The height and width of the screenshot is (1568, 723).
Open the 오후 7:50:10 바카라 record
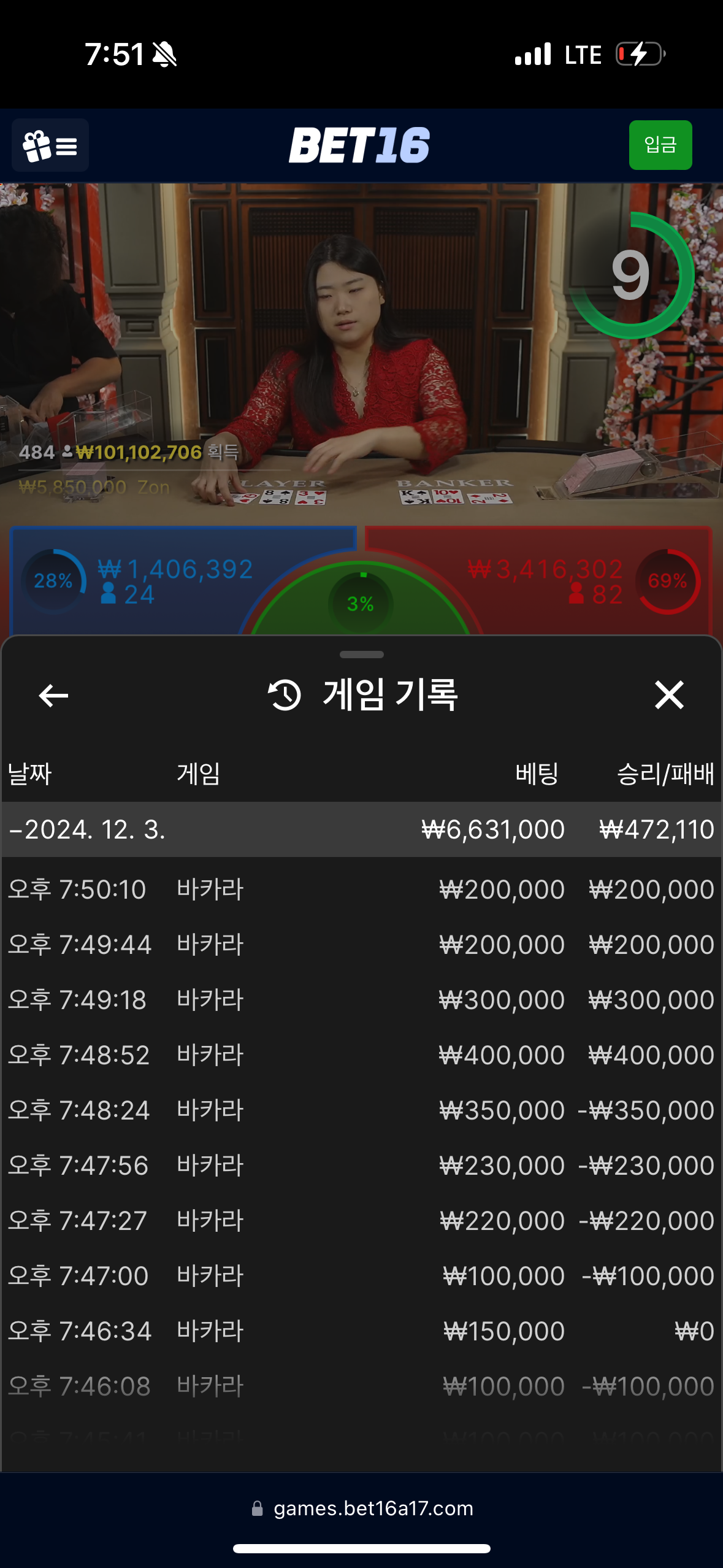361,890
